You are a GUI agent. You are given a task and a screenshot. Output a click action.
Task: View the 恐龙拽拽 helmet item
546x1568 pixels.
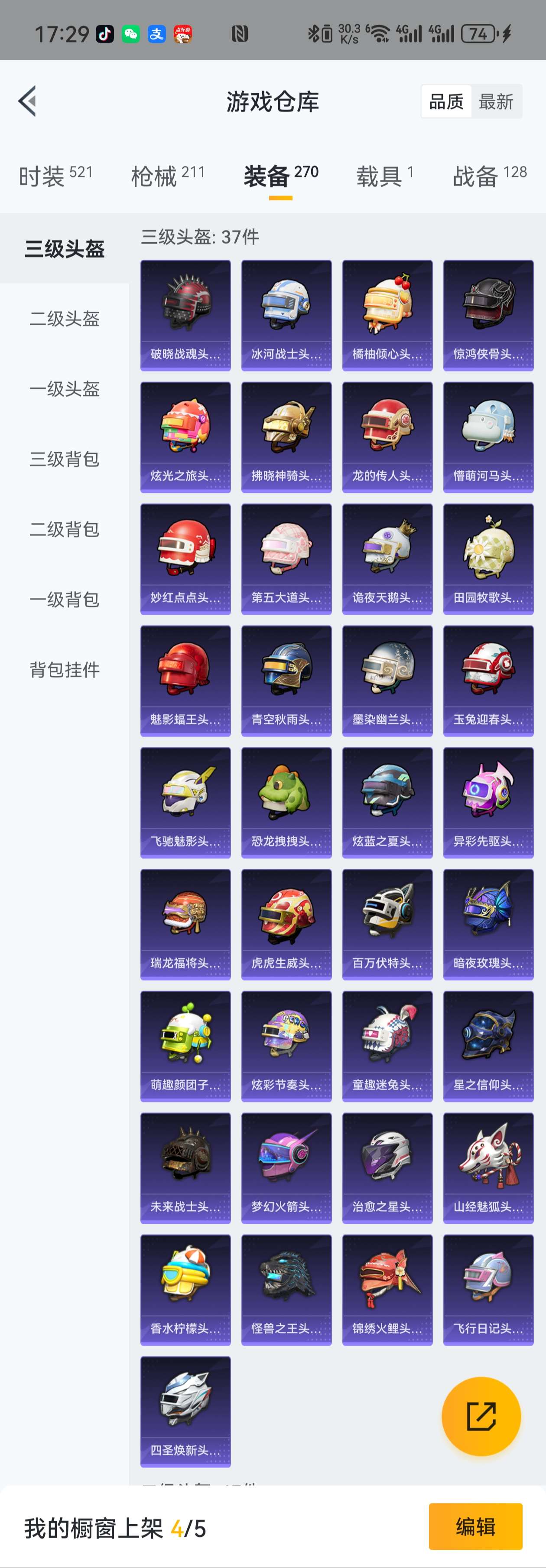coord(287,802)
